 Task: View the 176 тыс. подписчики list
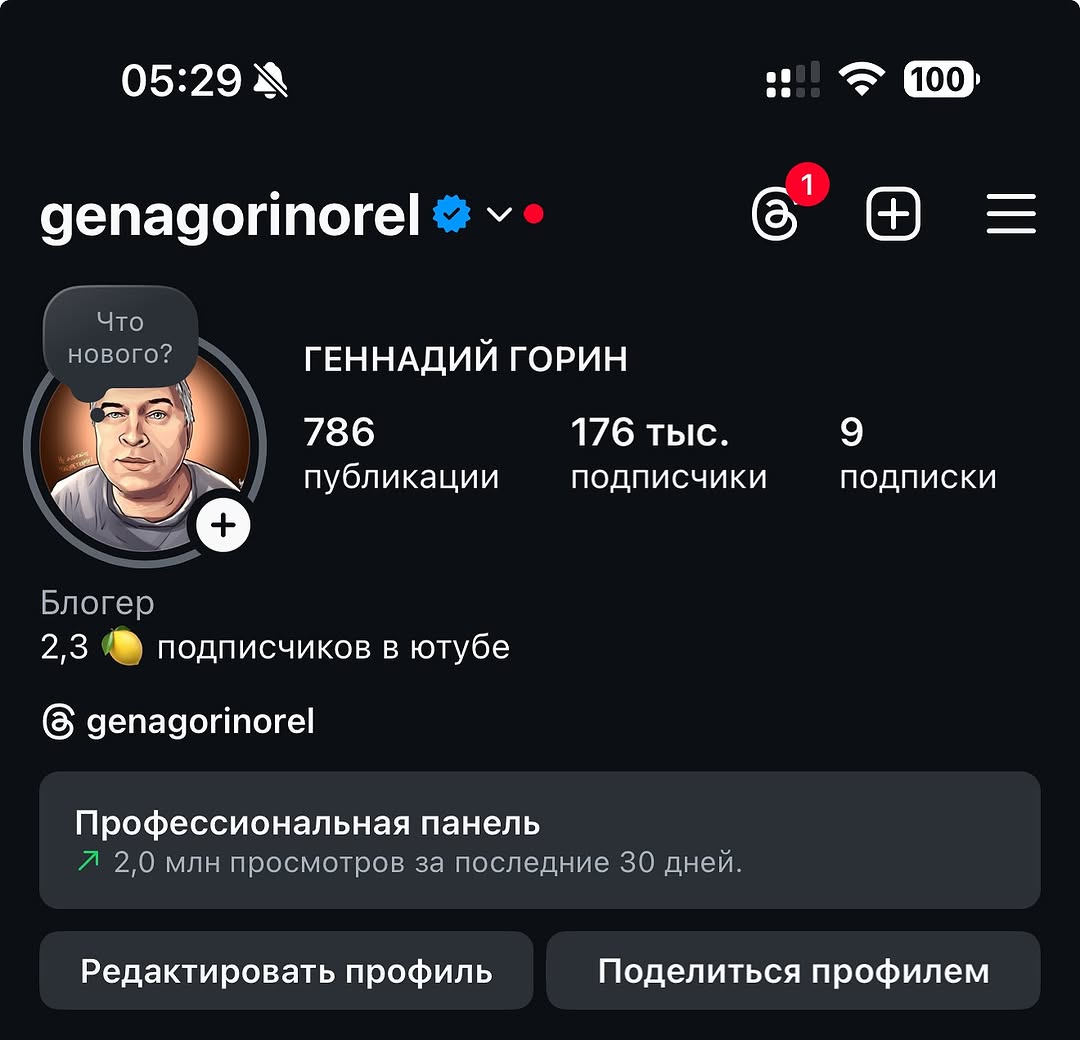pyautogui.click(x=668, y=454)
